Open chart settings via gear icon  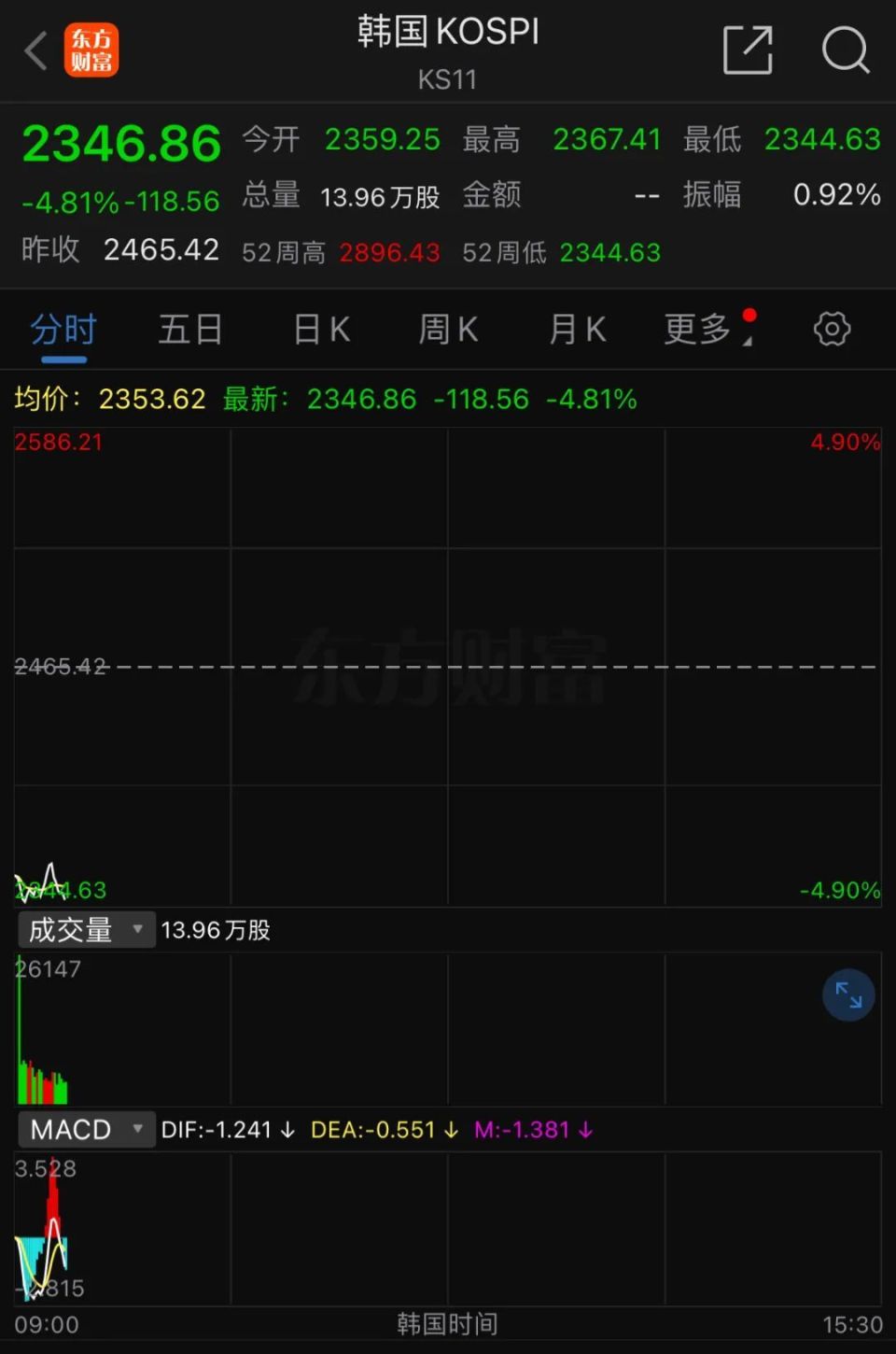click(830, 329)
